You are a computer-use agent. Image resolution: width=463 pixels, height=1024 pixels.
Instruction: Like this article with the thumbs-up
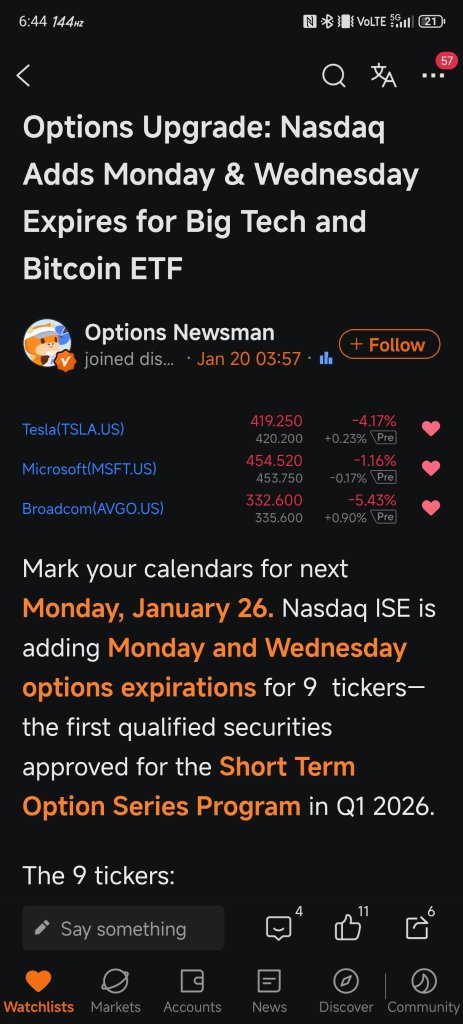[349, 926]
